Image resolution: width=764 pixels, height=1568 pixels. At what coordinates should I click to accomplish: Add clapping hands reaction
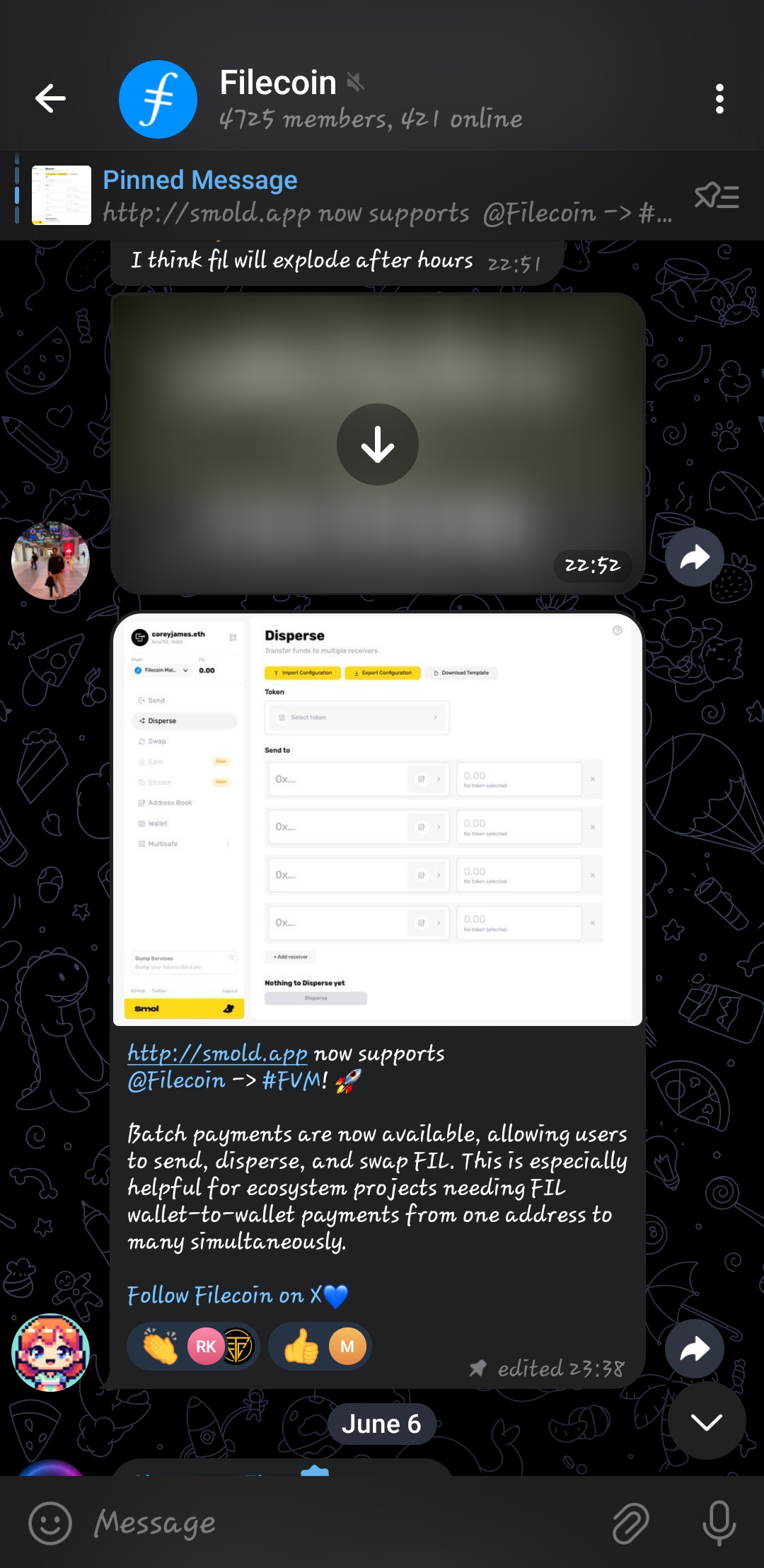pyautogui.click(x=161, y=1347)
